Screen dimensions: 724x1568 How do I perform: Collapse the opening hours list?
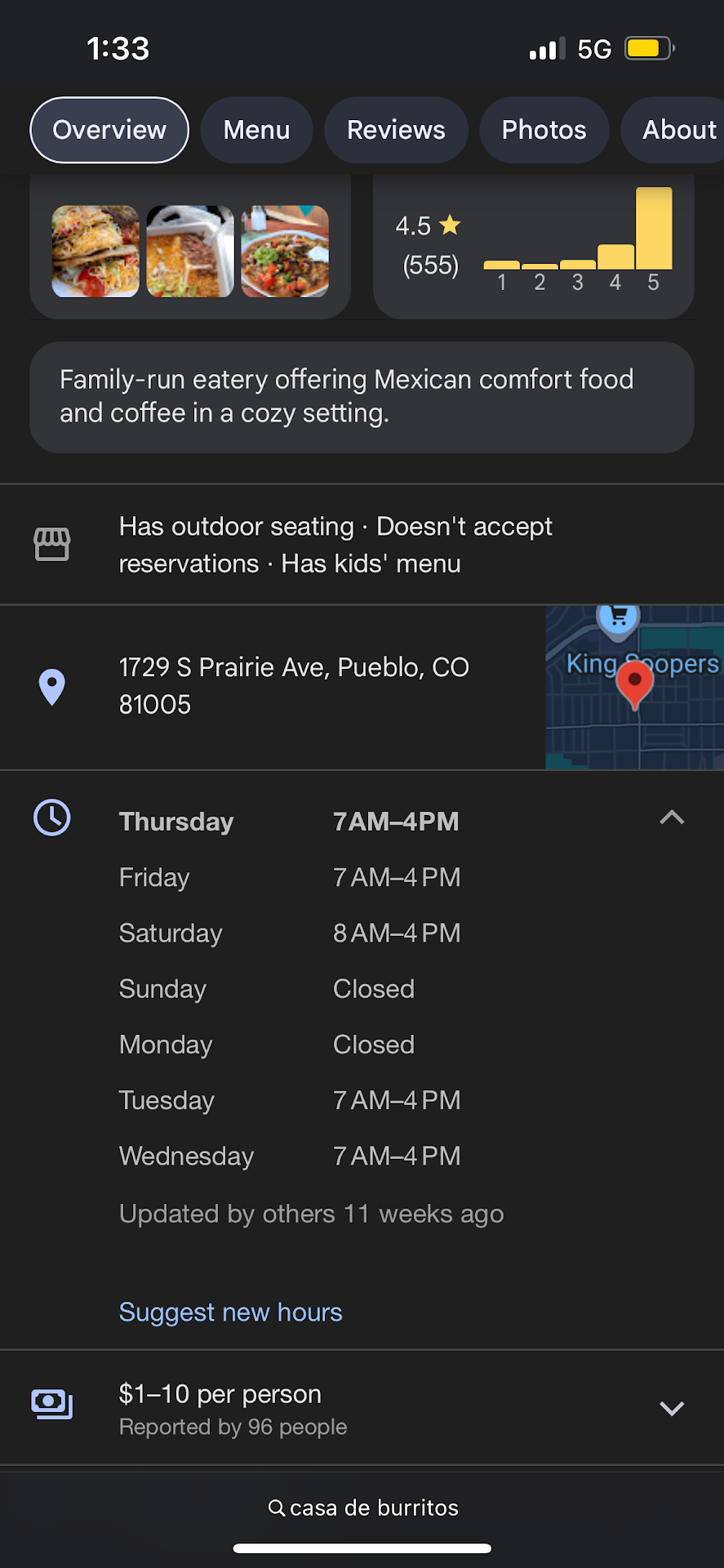point(671,818)
